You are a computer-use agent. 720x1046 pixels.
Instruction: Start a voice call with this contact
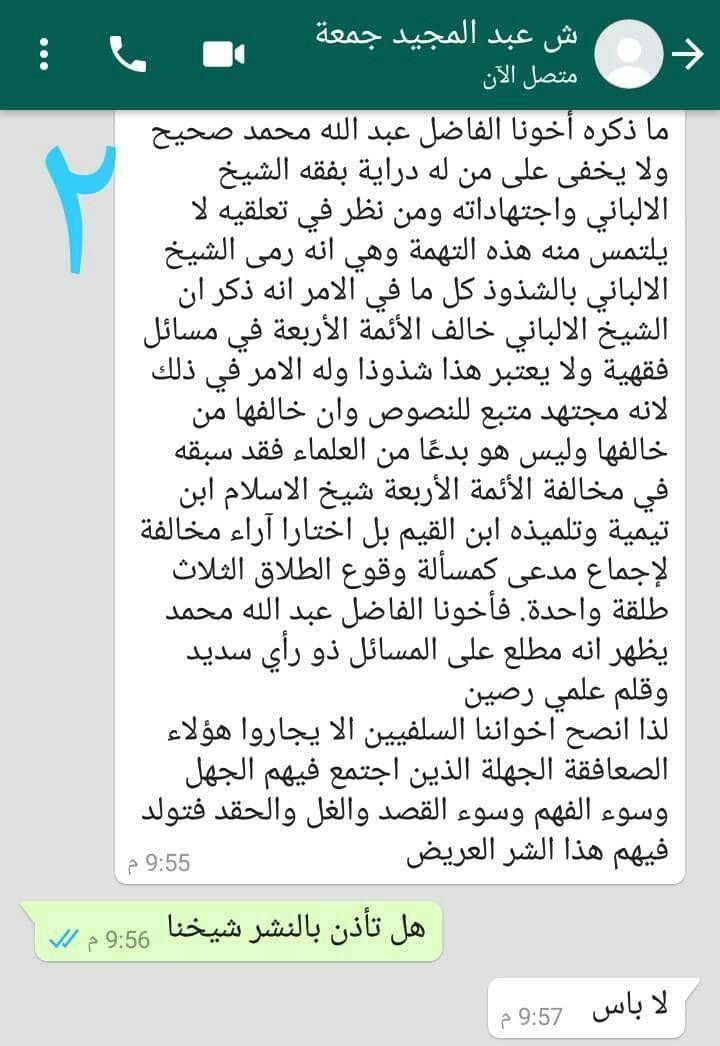click(x=127, y=55)
